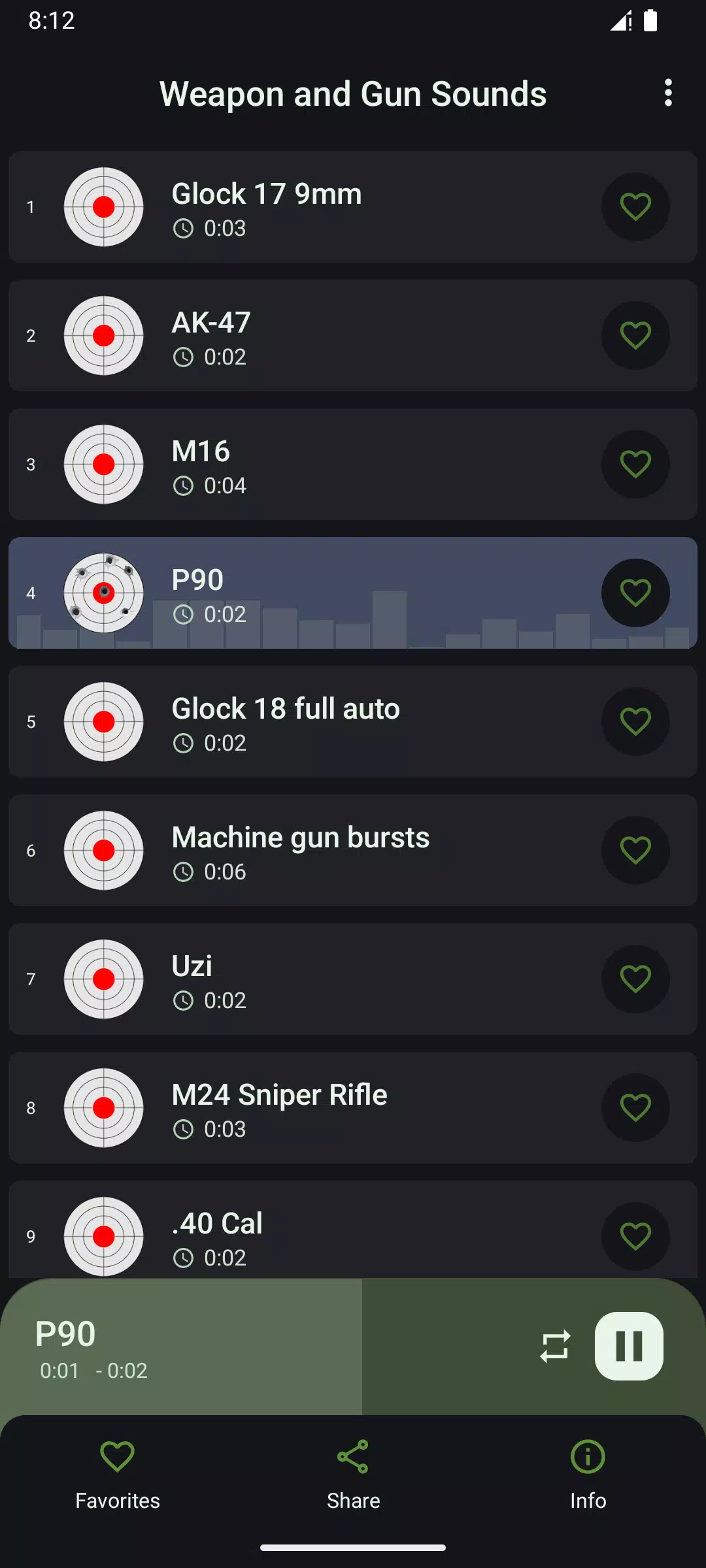Click the target icon beside AK-47

[103, 335]
